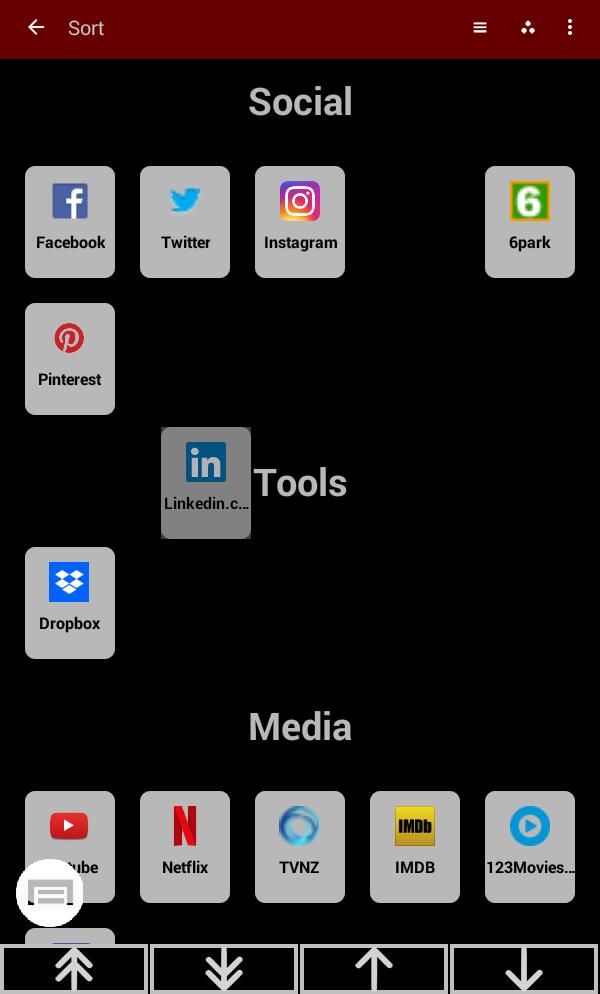Switch to list view layout
The height and width of the screenshot is (994, 600).
[x=480, y=28]
